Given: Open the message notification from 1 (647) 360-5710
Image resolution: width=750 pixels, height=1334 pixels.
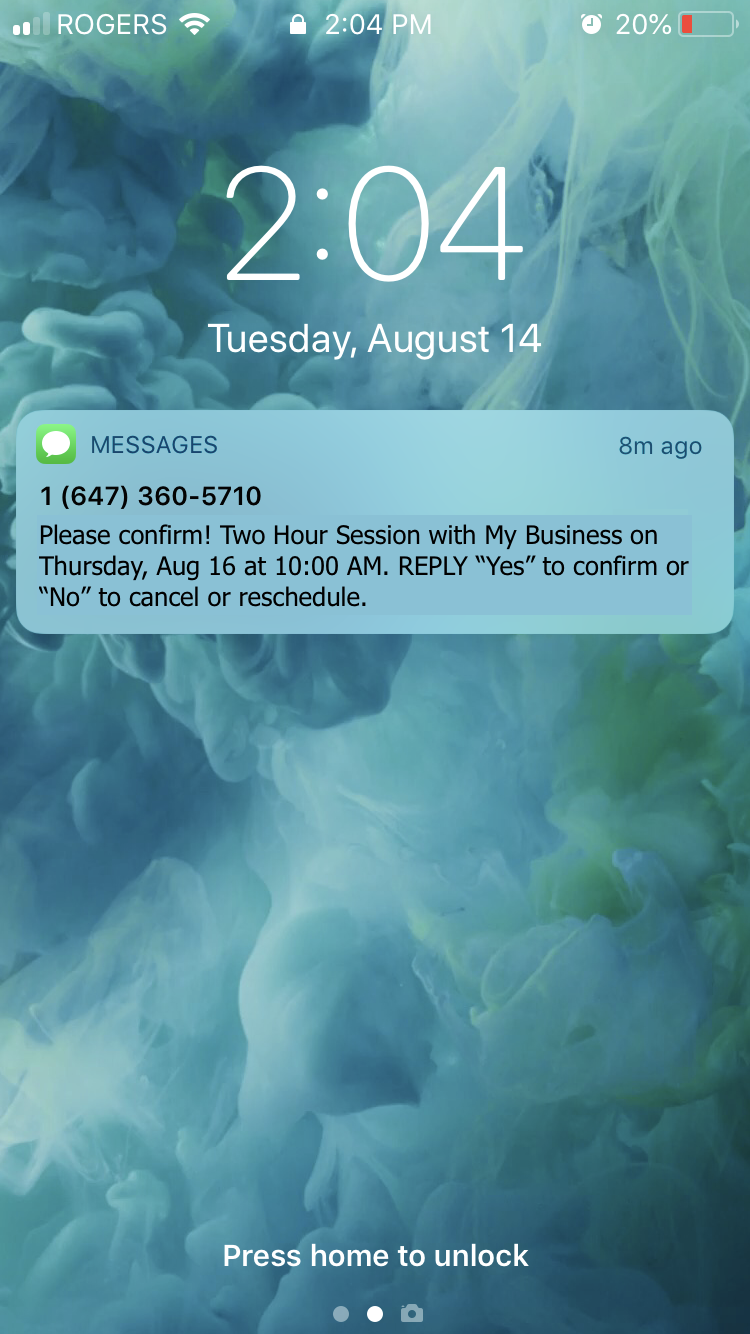Looking at the screenshot, I should [375, 521].
